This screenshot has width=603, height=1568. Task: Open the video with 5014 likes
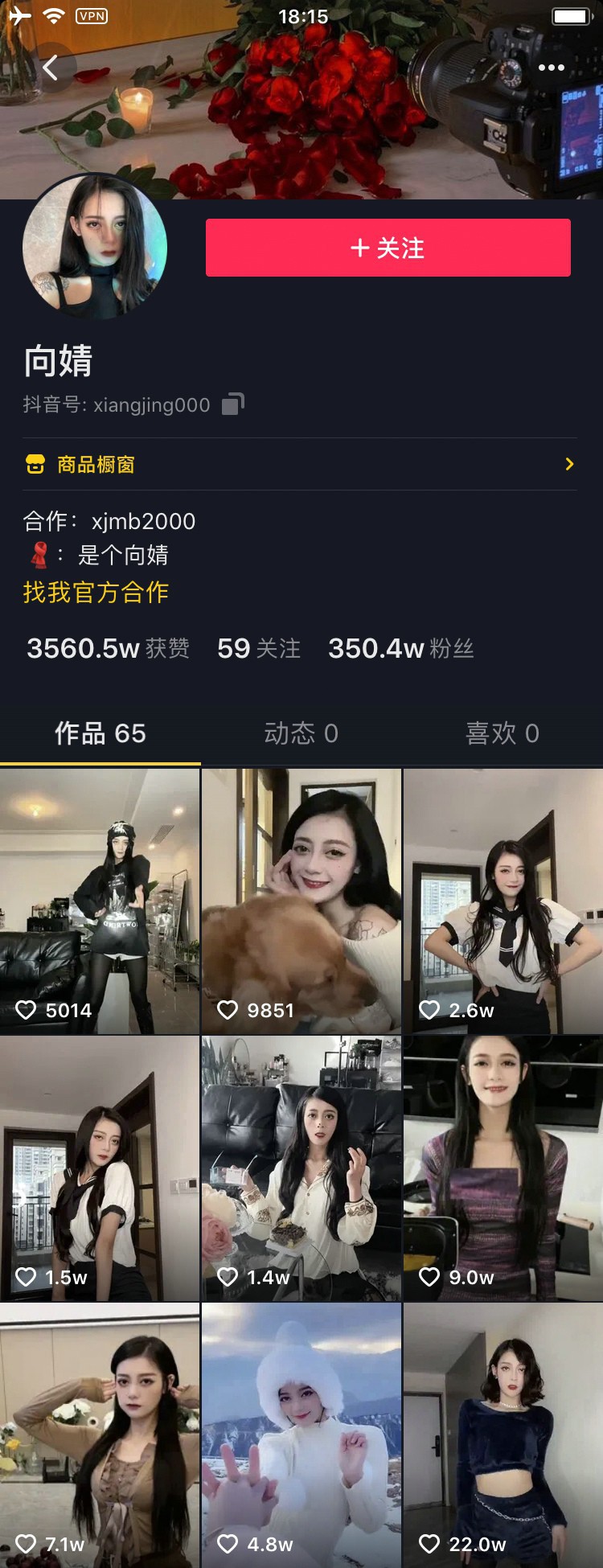[100, 901]
